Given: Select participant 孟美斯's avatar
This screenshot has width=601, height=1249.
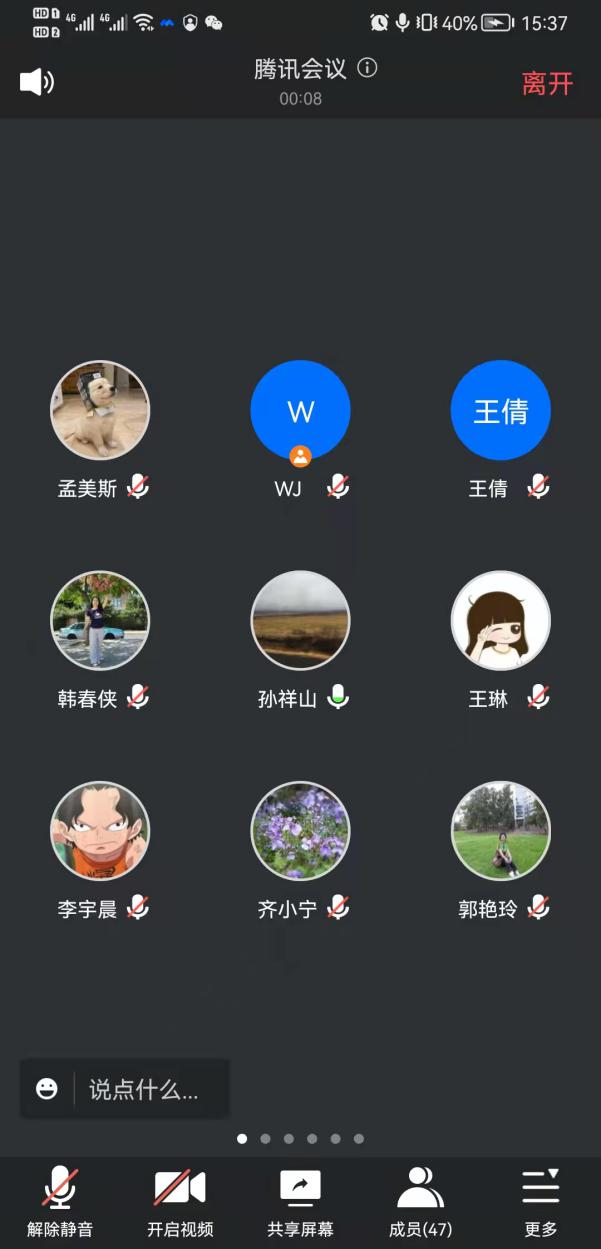Looking at the screenshot, I should pyautogui.click(x=100, y=410).
